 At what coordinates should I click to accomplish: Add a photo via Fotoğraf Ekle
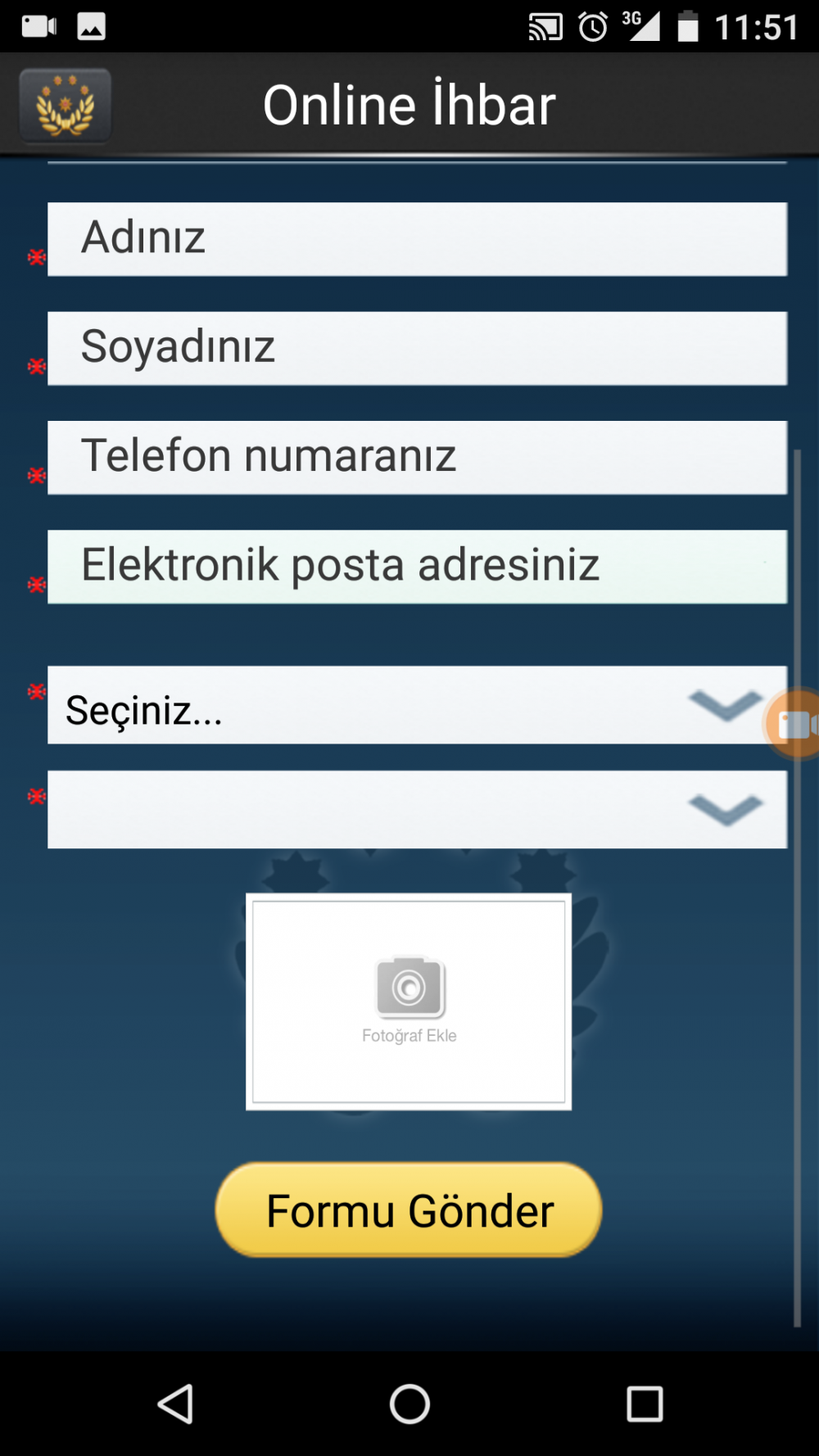(409, 1002)
